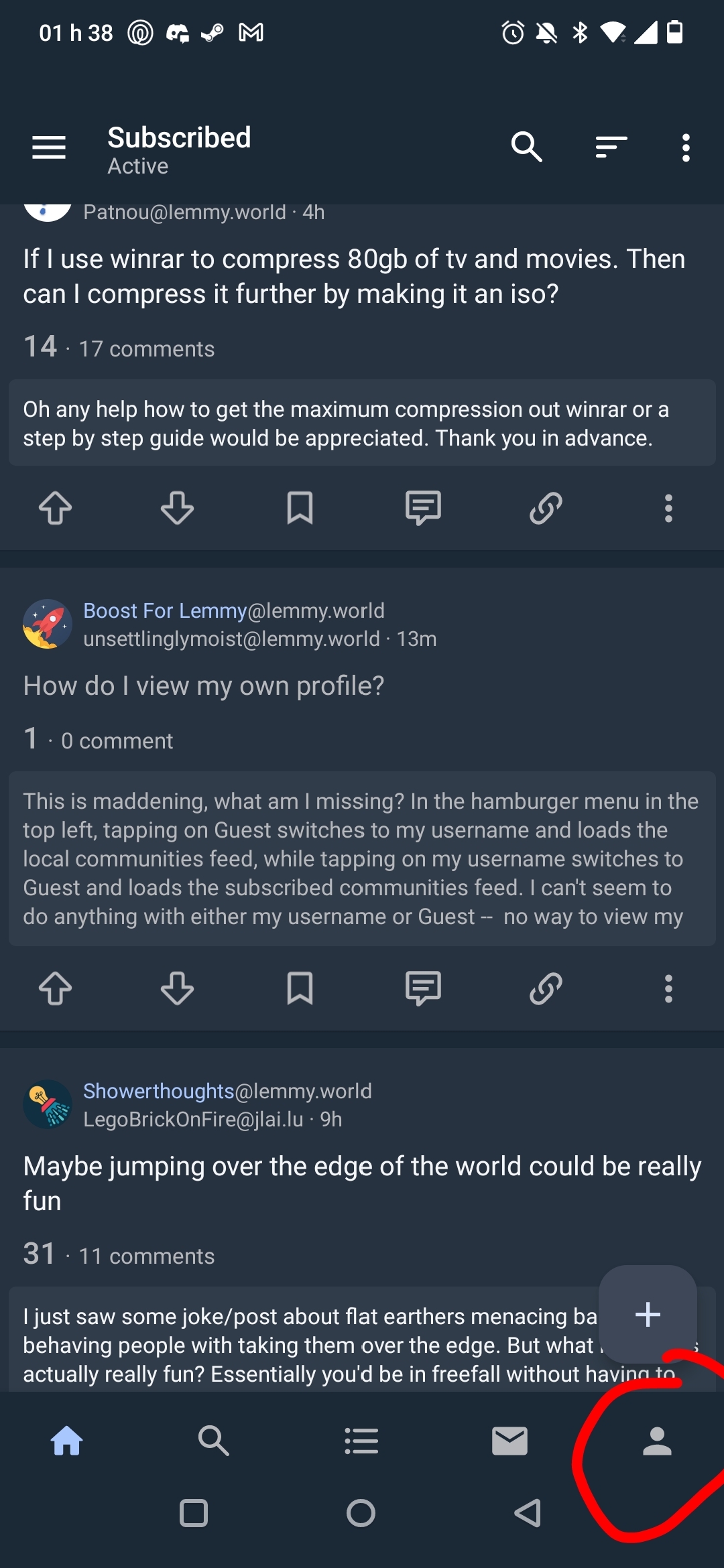Open post 'How do I view my own profile?'
The image size is (724, 1568).
(x=204, y=685)
